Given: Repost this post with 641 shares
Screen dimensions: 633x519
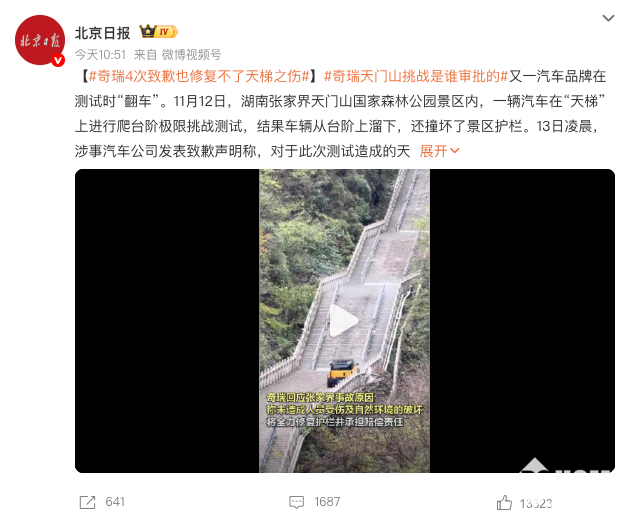Looking at the screenshot, I should [x=103, y=501].
